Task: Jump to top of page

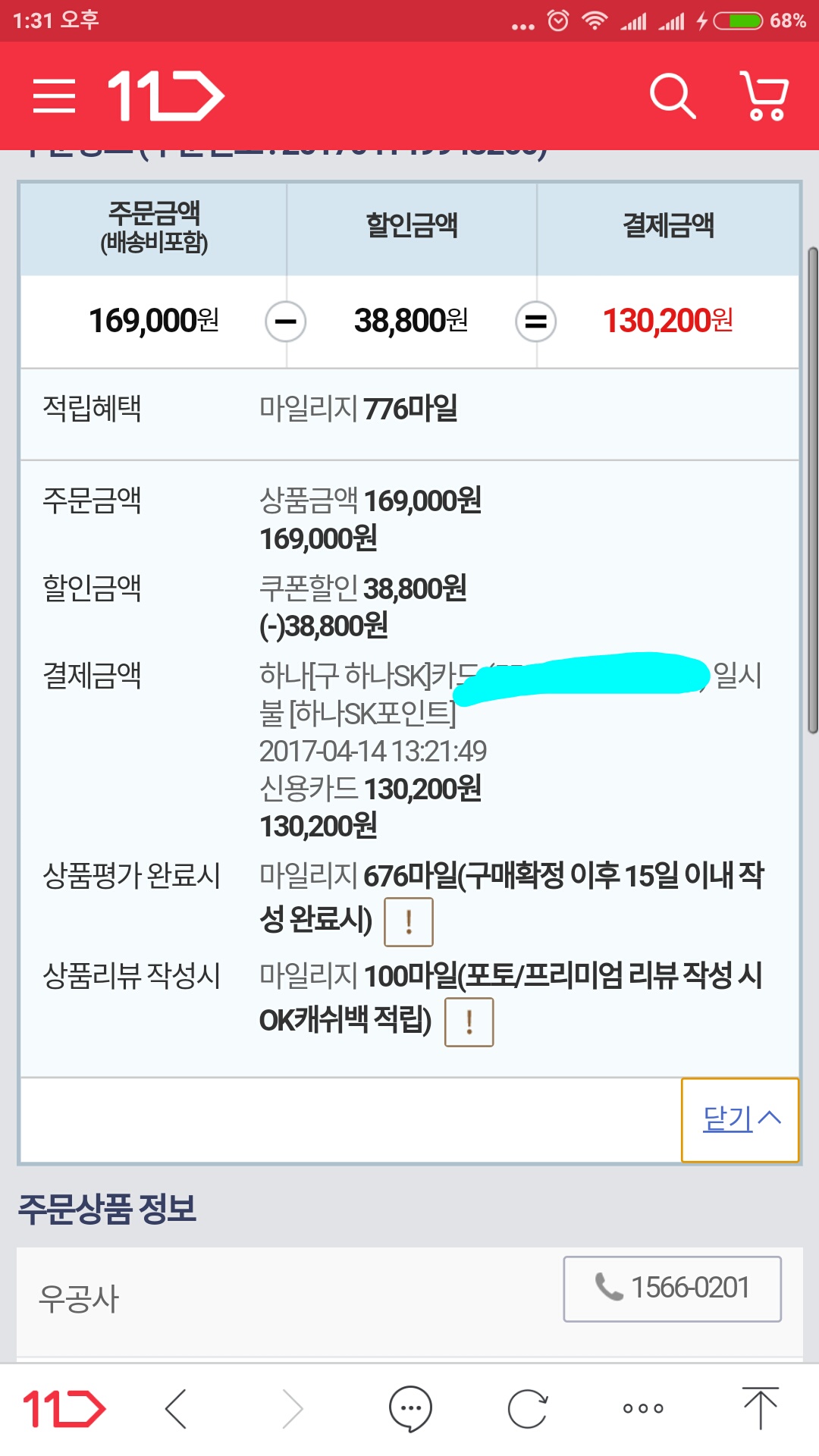Action: click(760, 1409)
